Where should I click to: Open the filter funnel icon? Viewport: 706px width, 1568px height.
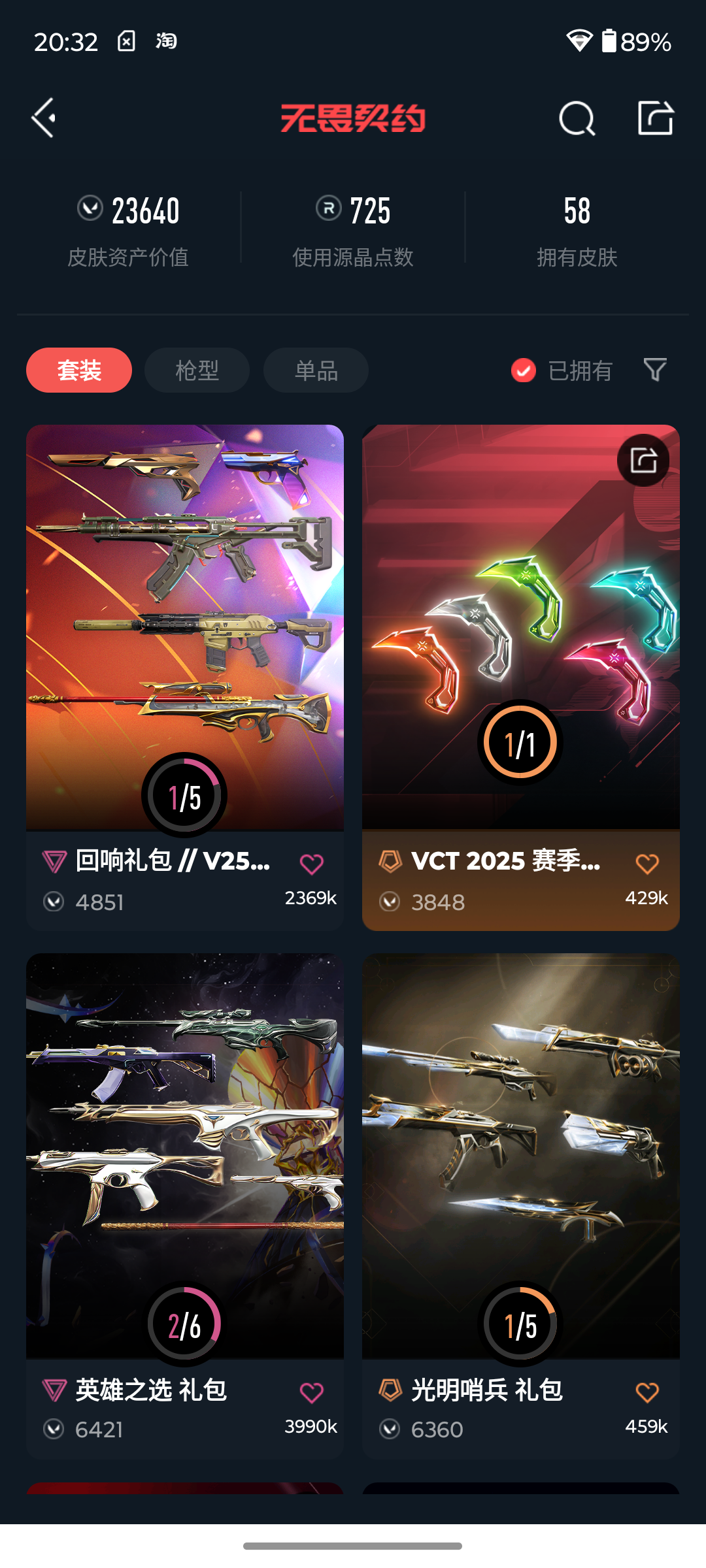click(x=655, y=370)
